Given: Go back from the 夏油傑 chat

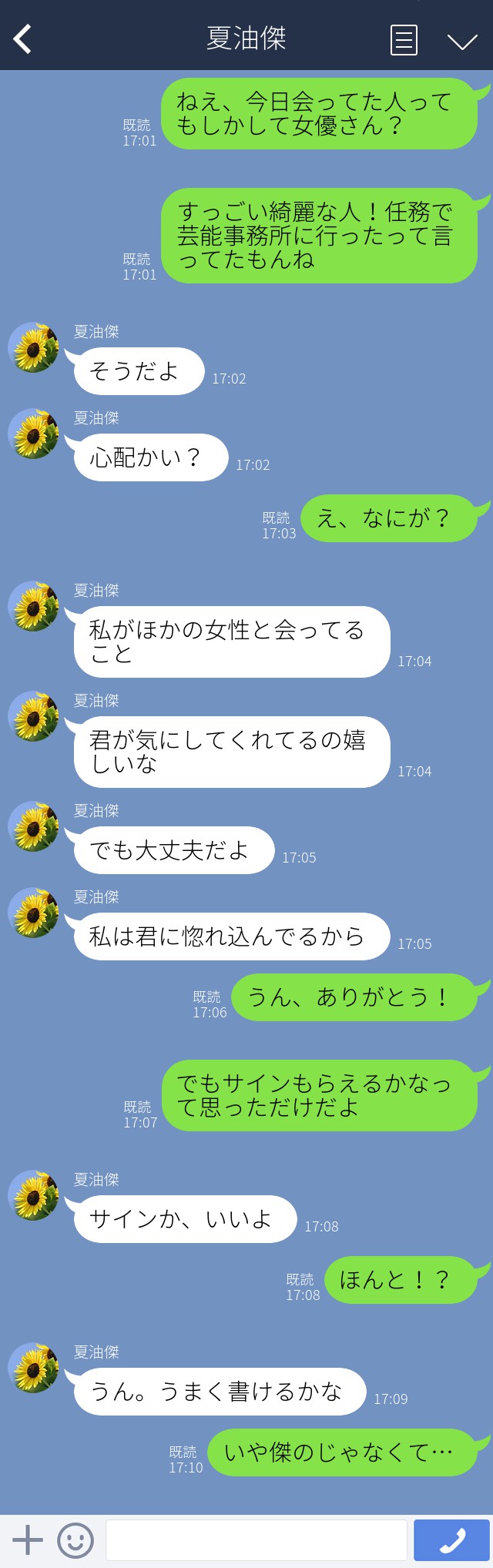Looking at the screenshot, I should (x=23, y=39).
